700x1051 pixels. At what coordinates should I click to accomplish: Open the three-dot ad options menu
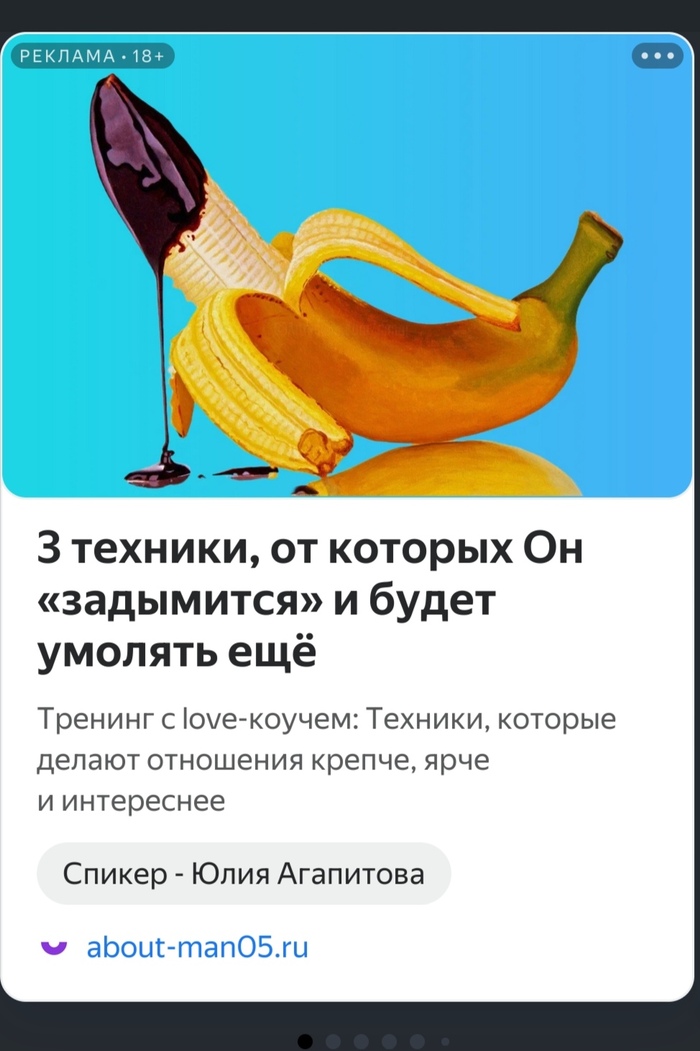coord(657,56)
